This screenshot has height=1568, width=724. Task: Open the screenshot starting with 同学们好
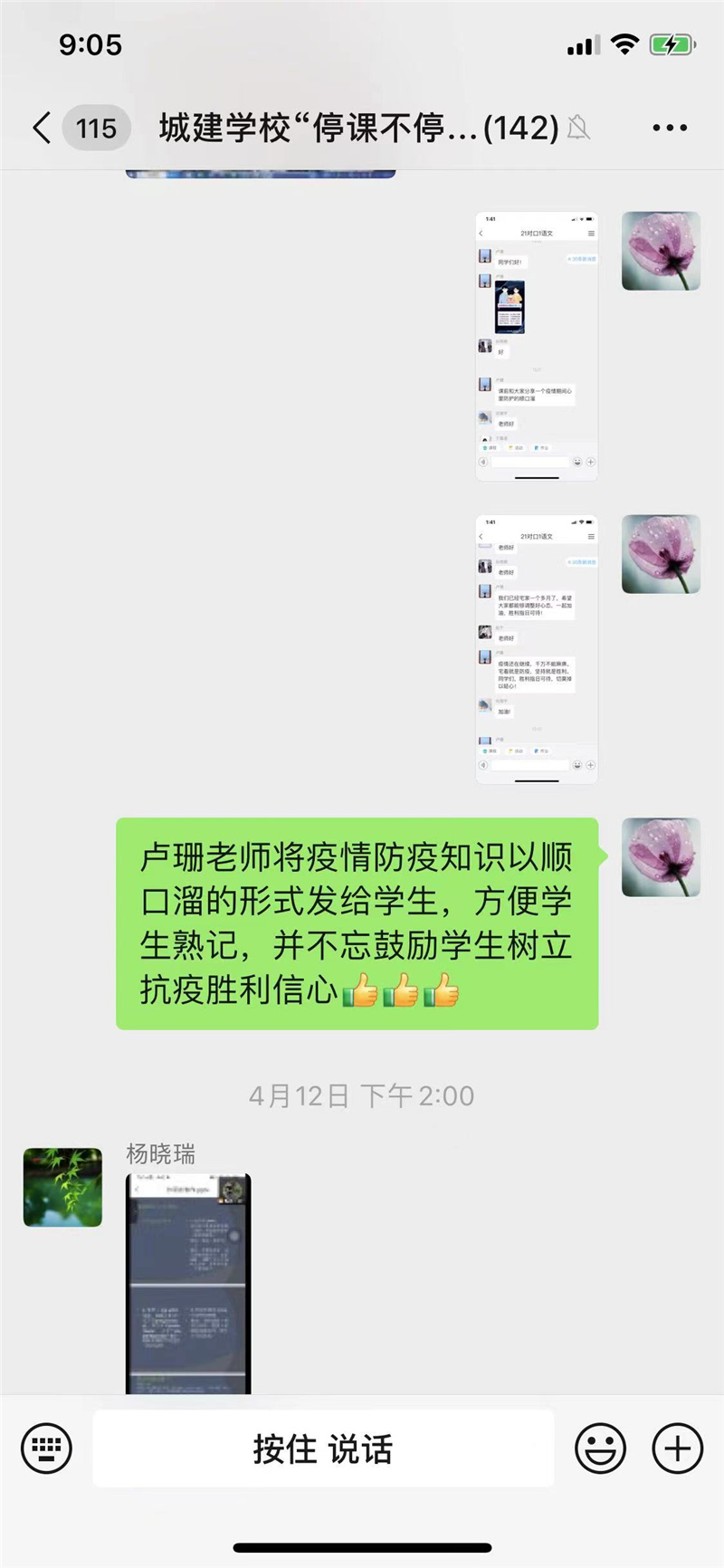point(537,346)
